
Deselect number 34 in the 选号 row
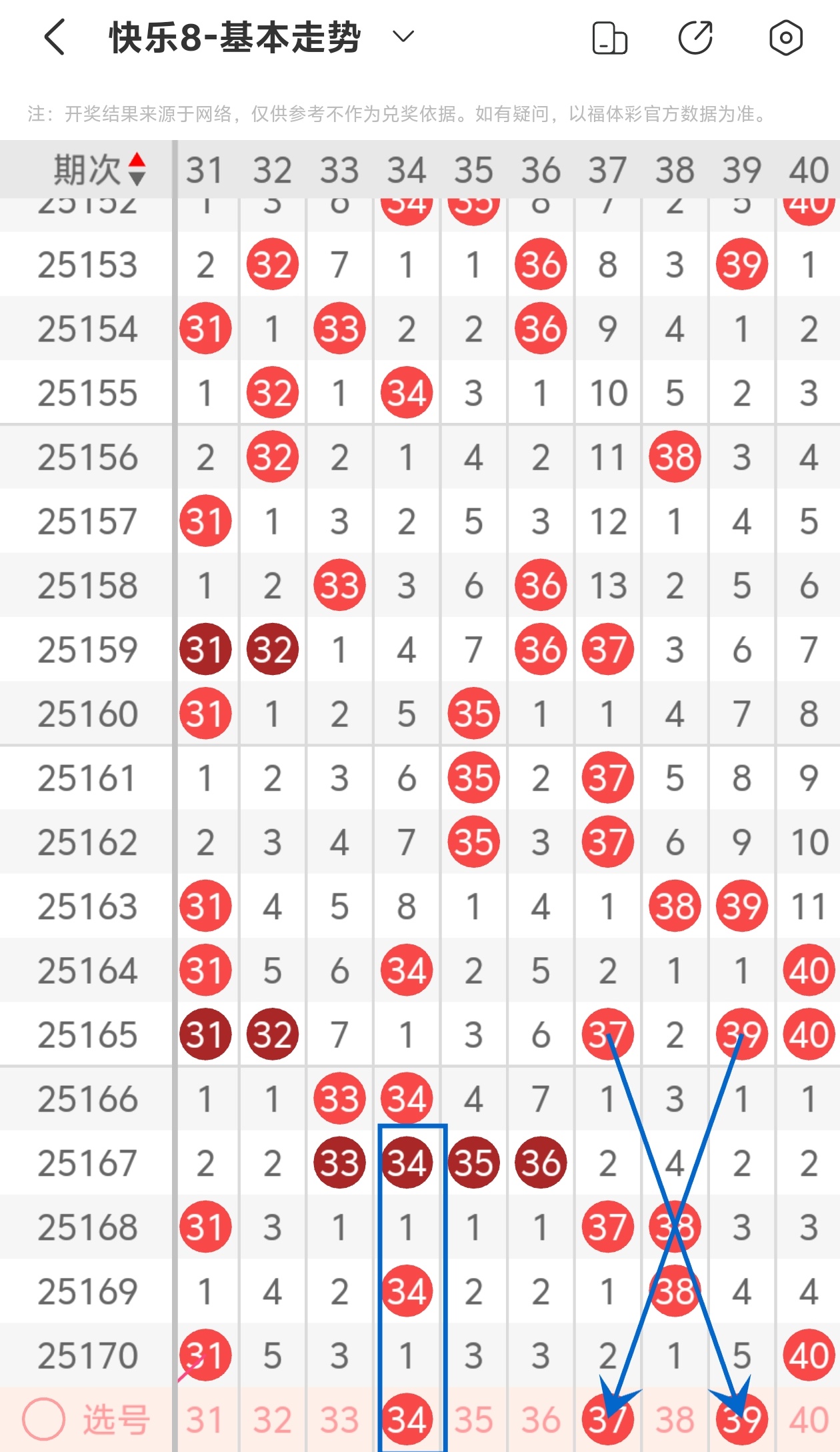[407, 1419]
